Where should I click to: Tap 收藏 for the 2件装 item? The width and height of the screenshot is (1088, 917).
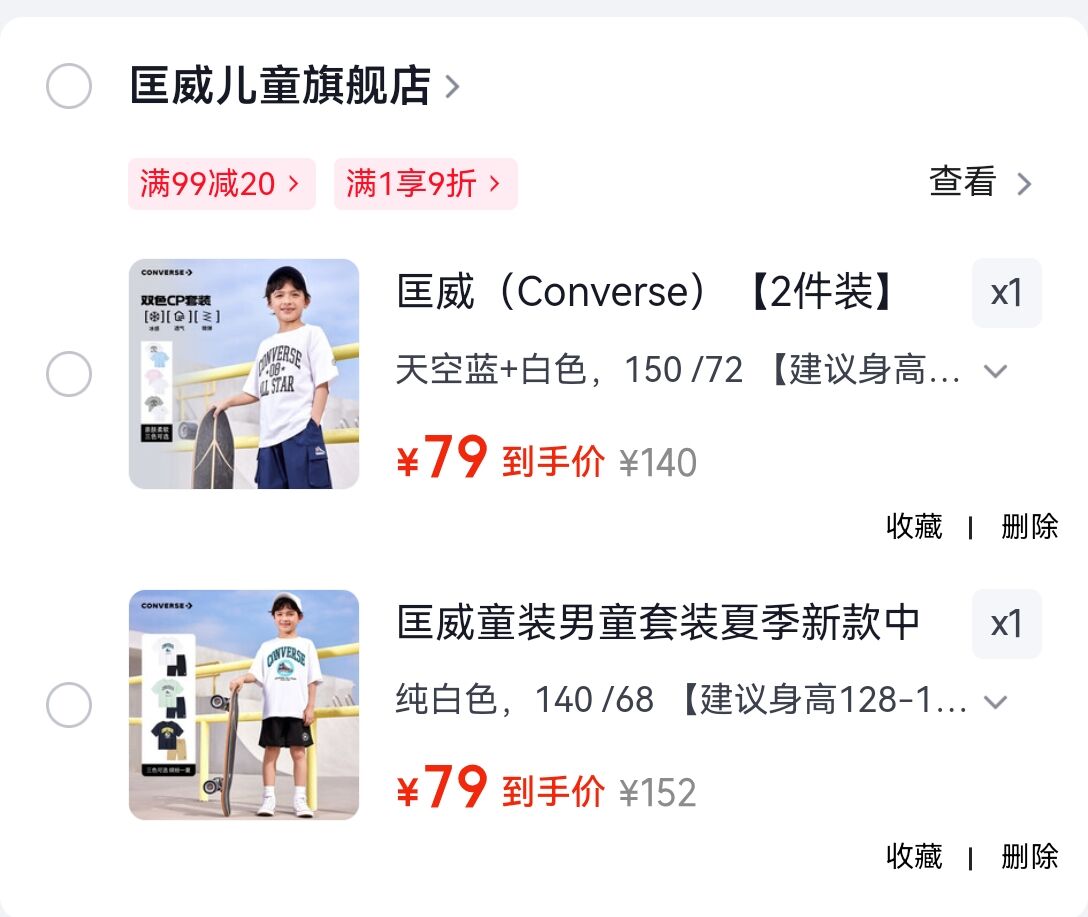[914, 526]
